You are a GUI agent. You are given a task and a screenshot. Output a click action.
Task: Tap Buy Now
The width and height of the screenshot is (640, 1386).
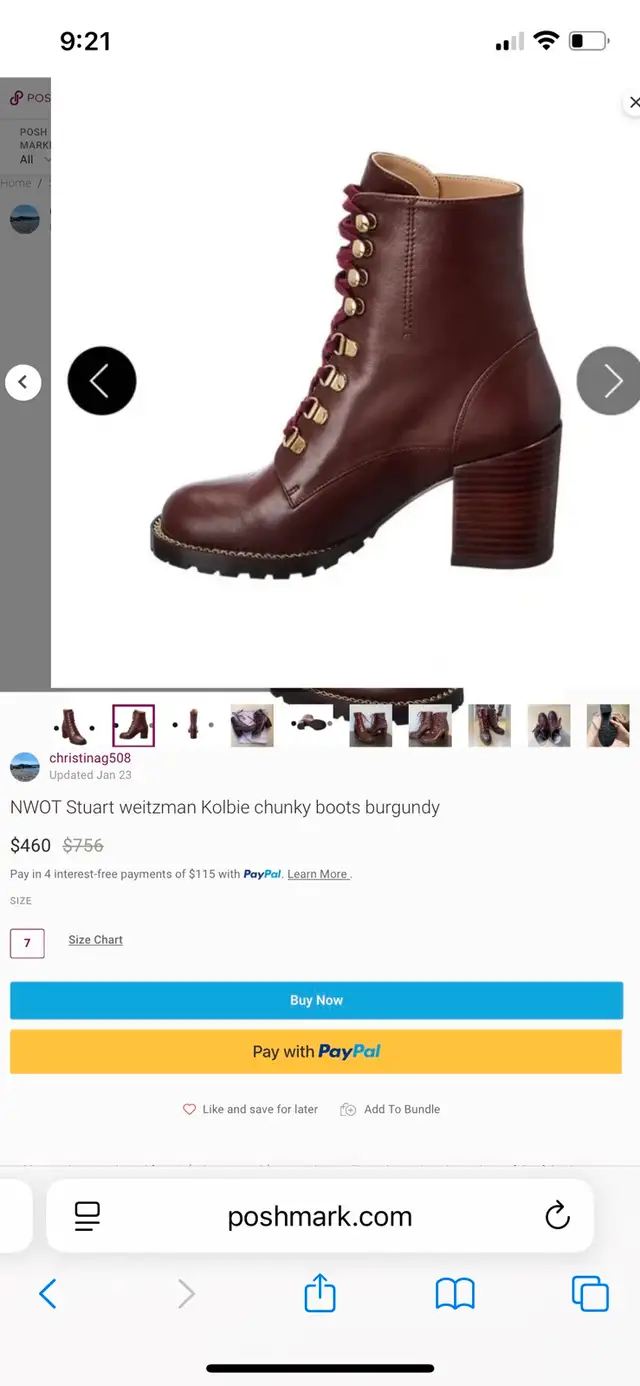[316, 1000]
